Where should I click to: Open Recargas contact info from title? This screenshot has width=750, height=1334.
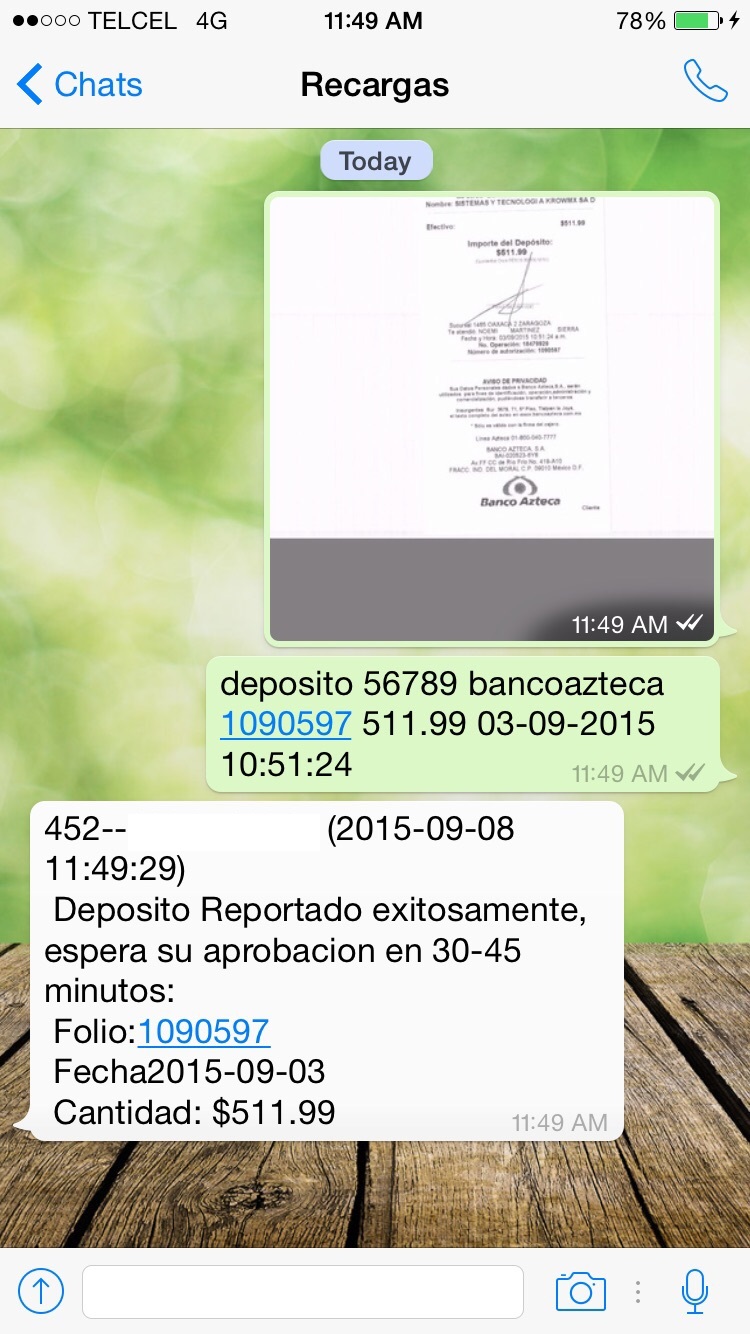pos(374,86)
